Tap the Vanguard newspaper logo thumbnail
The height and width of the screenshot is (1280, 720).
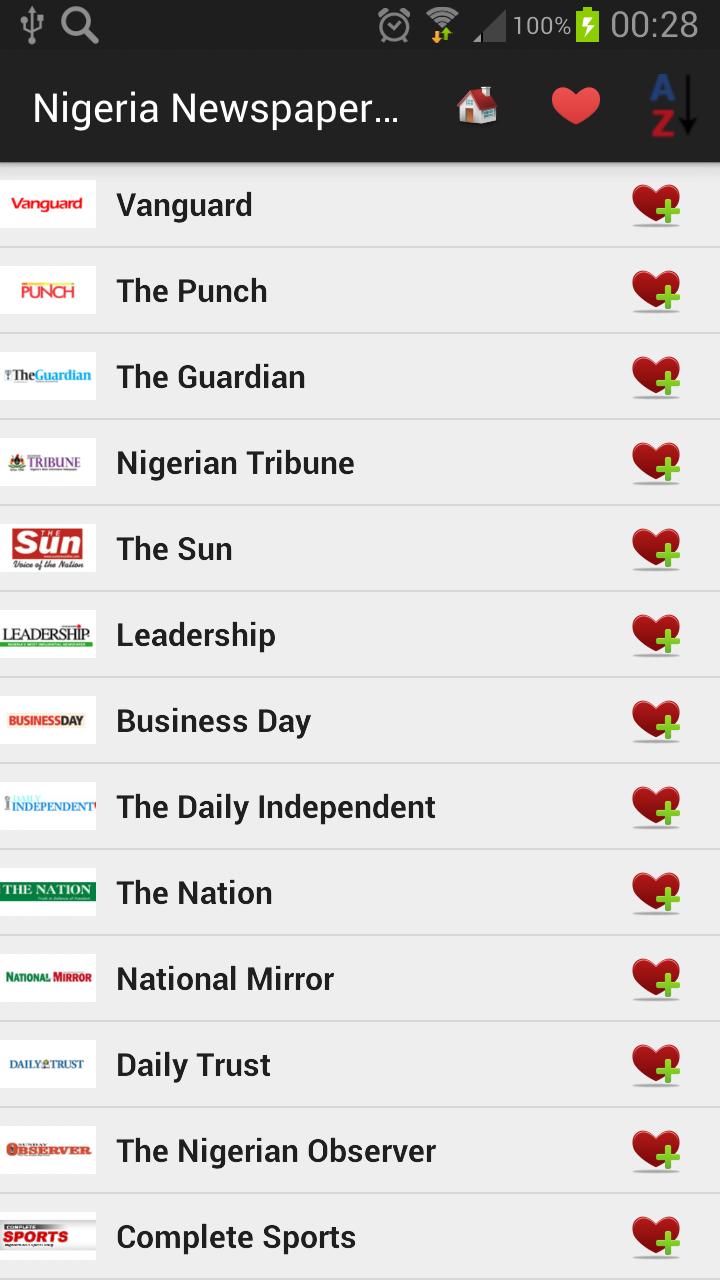[48, 204]
